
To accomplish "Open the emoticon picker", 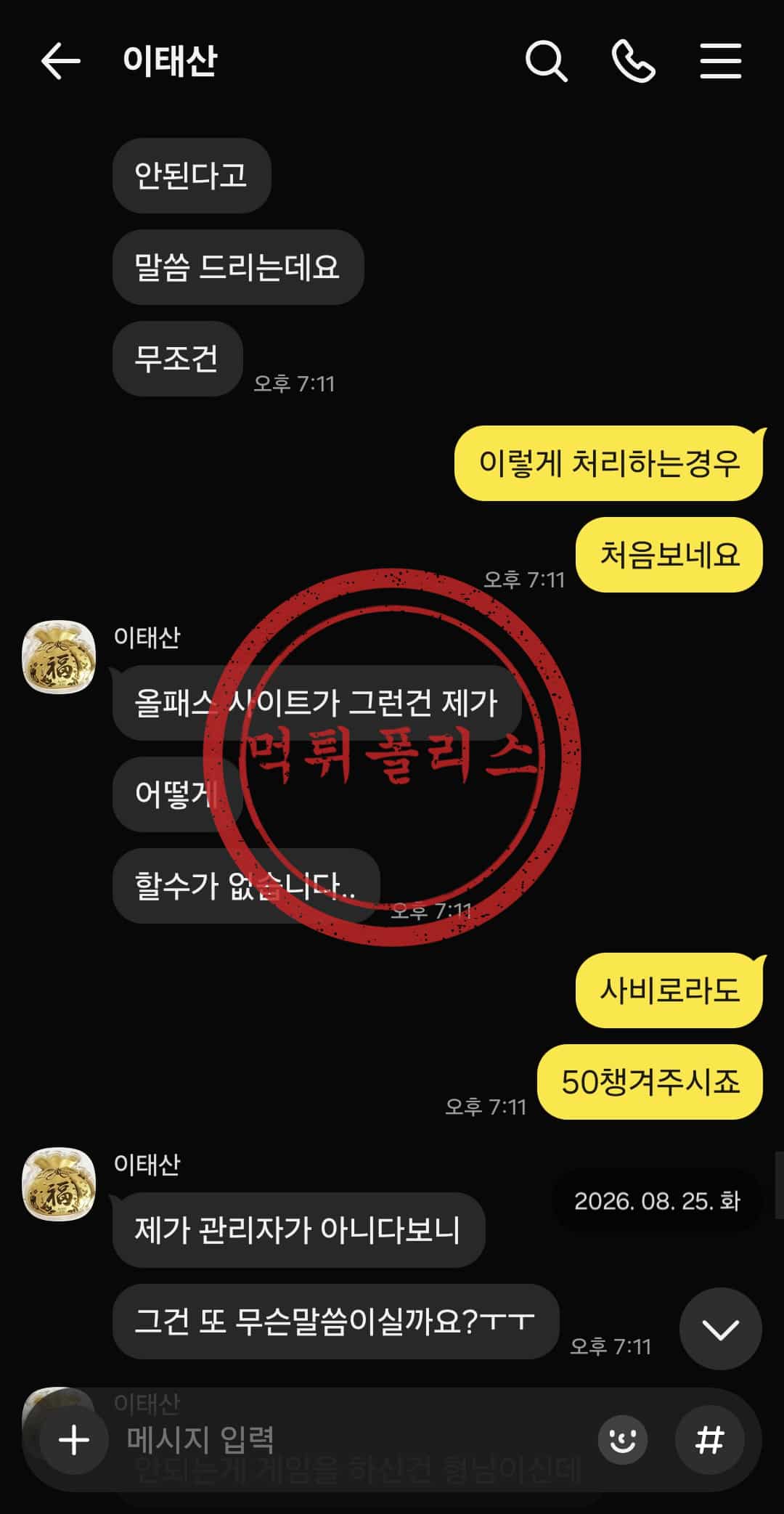I will [622, 1439].
